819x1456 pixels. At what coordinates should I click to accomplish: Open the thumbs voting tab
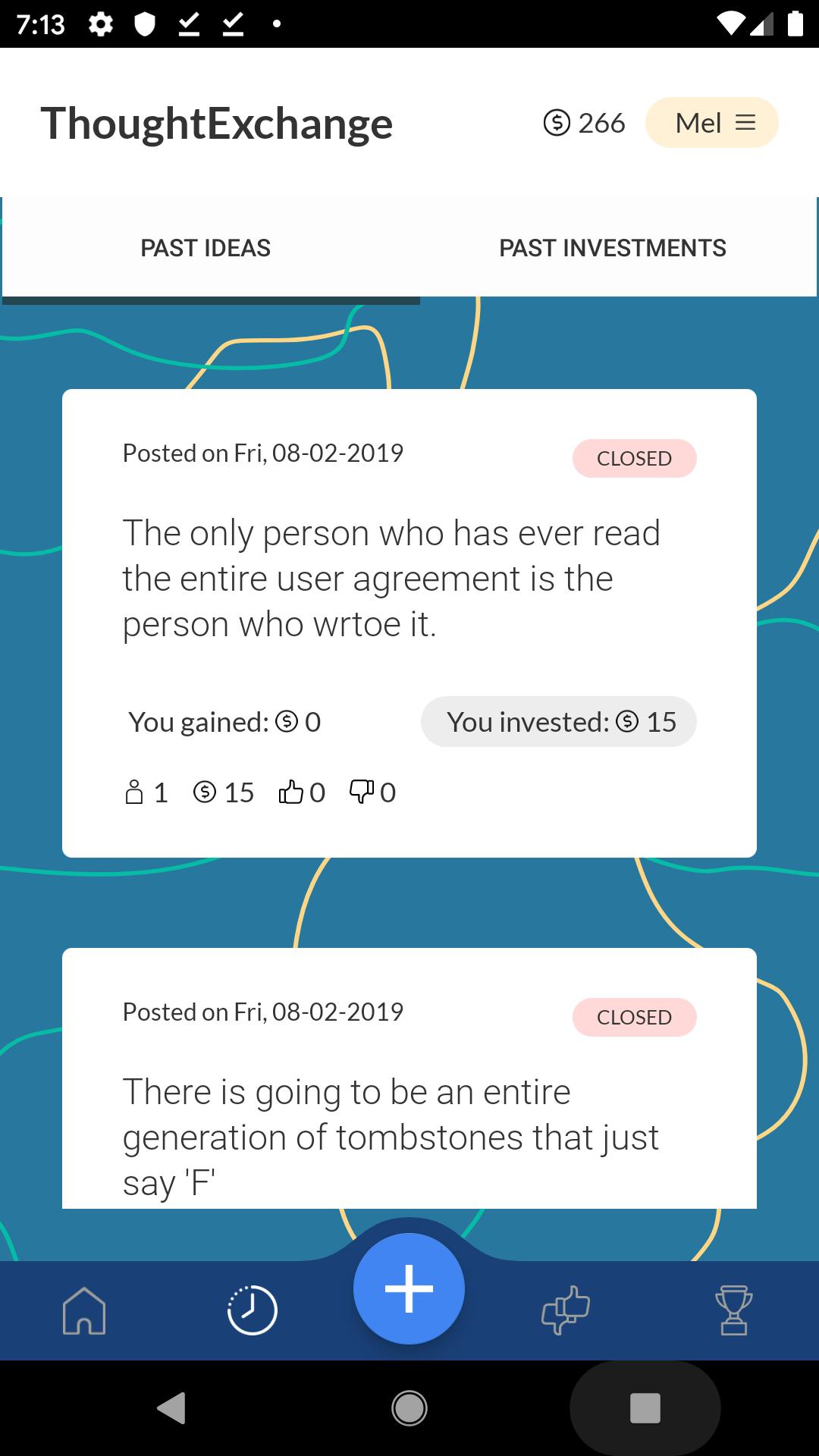(566, 1310)
